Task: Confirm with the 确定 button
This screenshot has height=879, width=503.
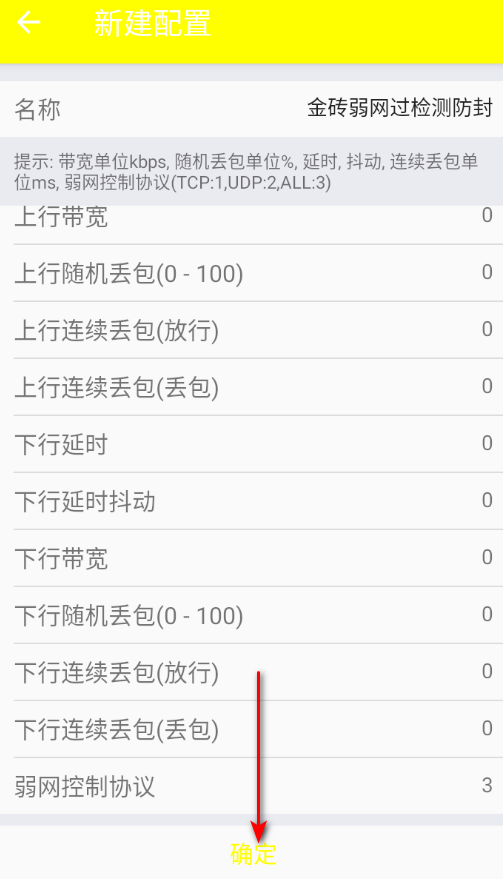Action: click(253, 853)
